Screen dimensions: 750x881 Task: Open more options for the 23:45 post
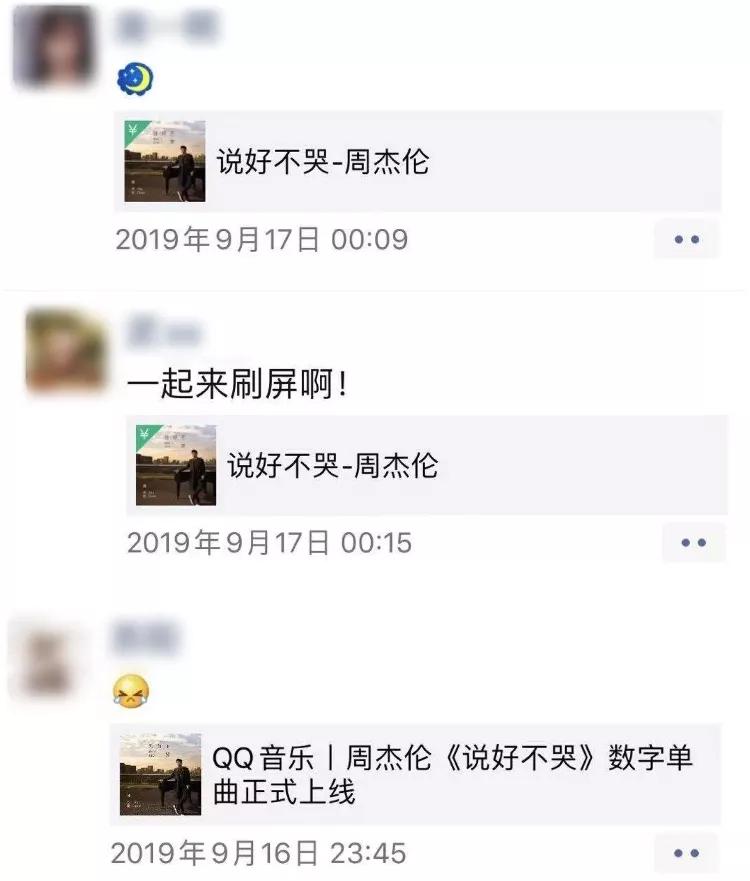pyautogui.click(x=686, y=853)
